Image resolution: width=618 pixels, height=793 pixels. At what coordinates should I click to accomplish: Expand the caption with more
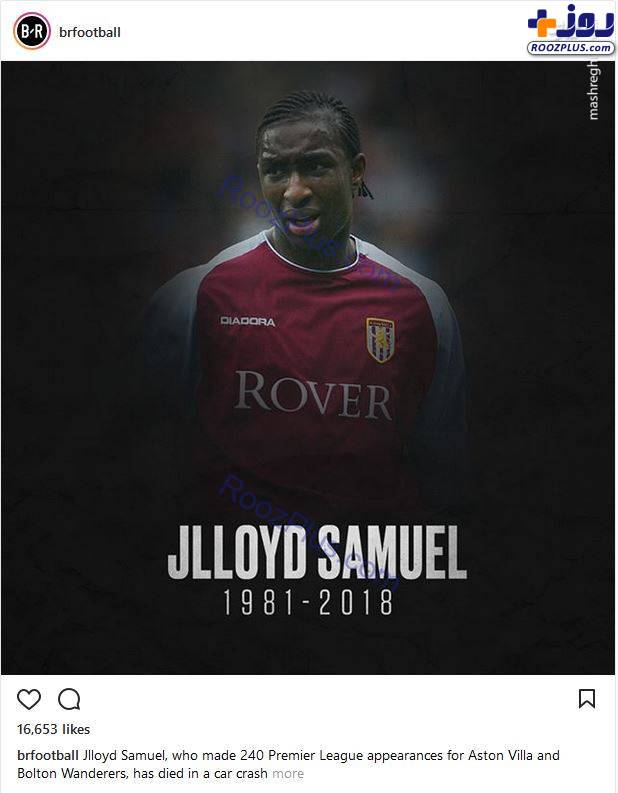288,773
